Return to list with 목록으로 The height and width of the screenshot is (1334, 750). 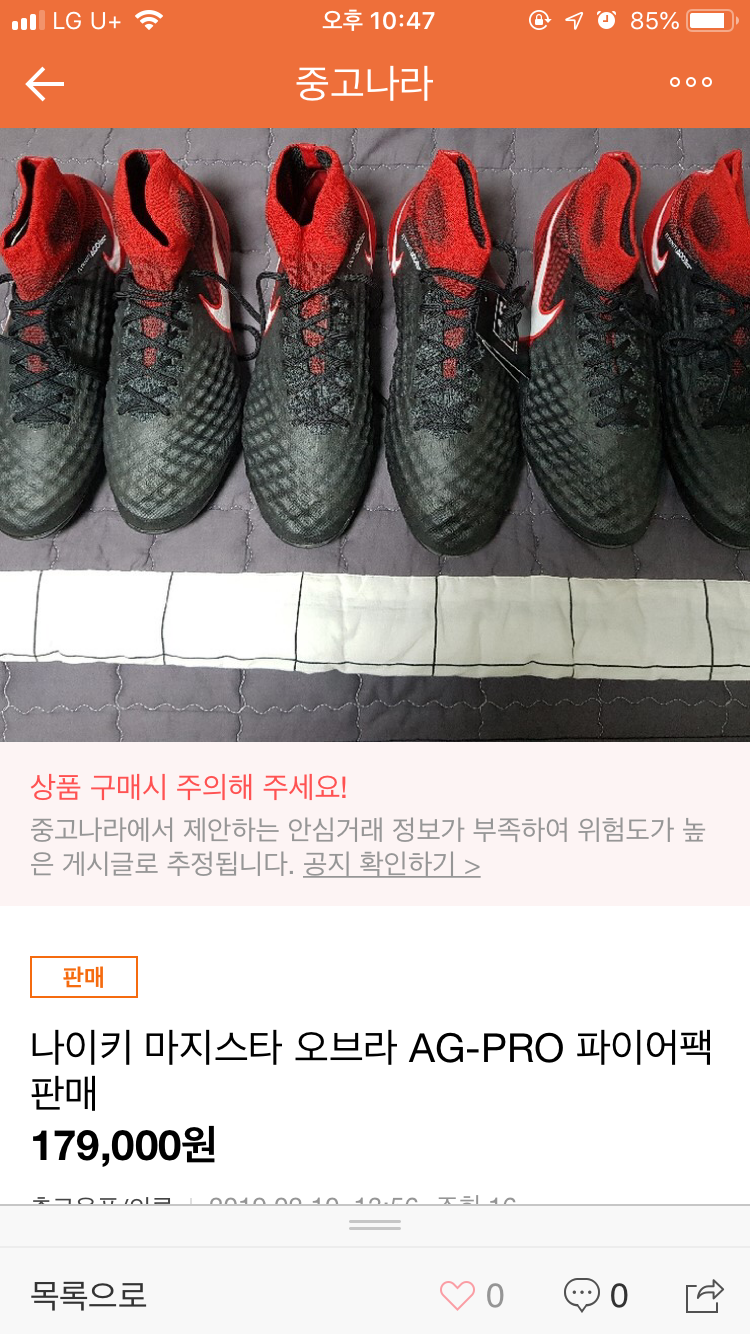point(89,1295)
